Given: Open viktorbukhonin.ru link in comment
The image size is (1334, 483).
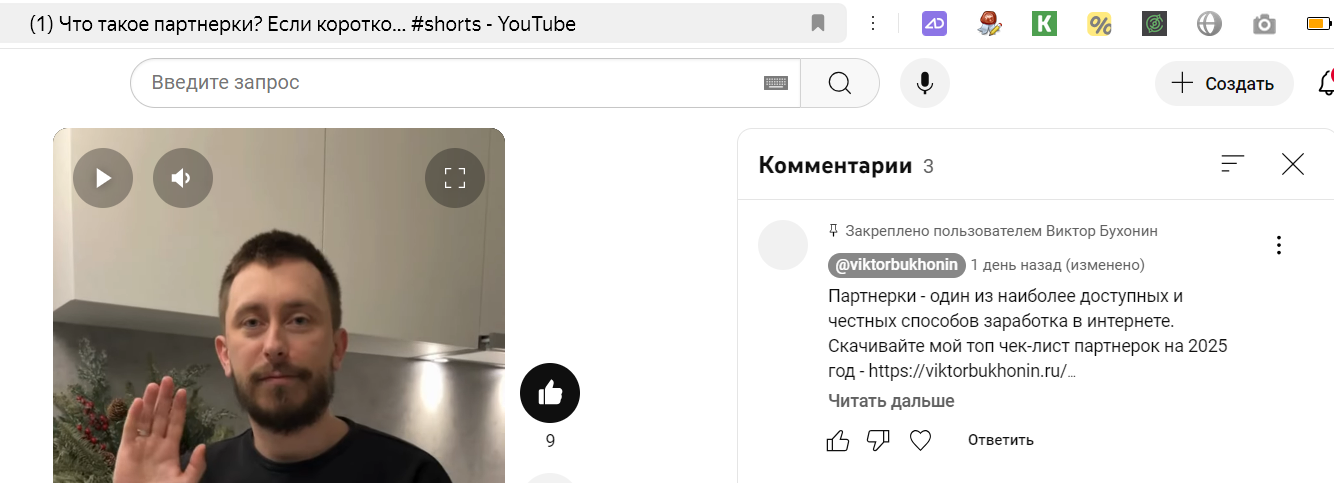Looking at the screenshot, I should point(970,372).
